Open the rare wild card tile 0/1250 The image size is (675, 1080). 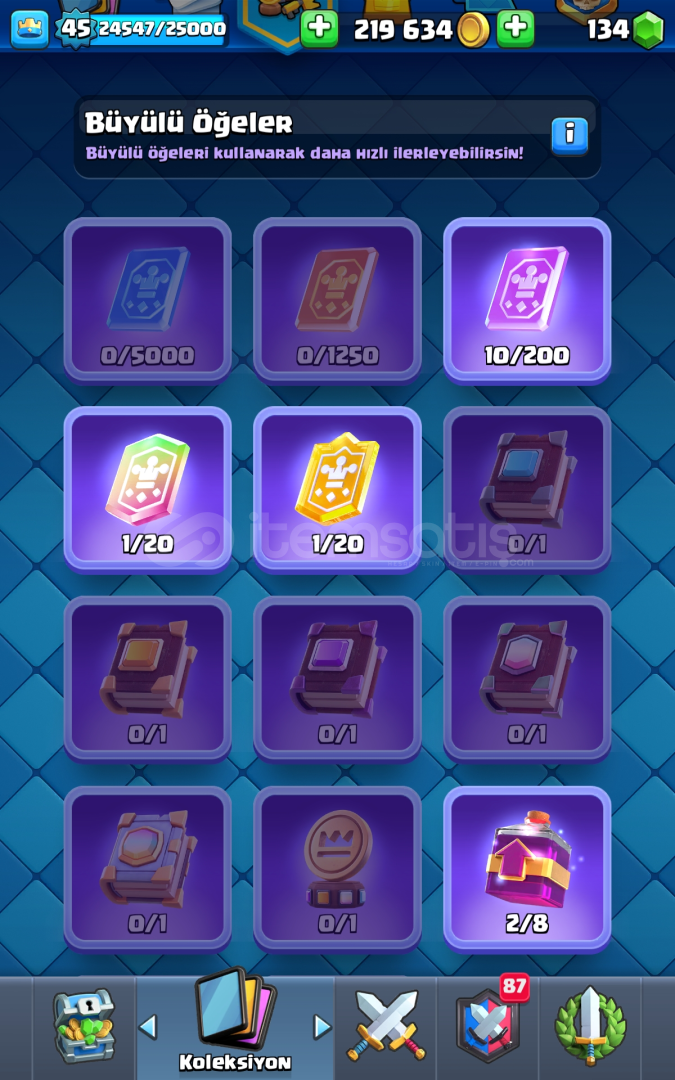[338, 301]
